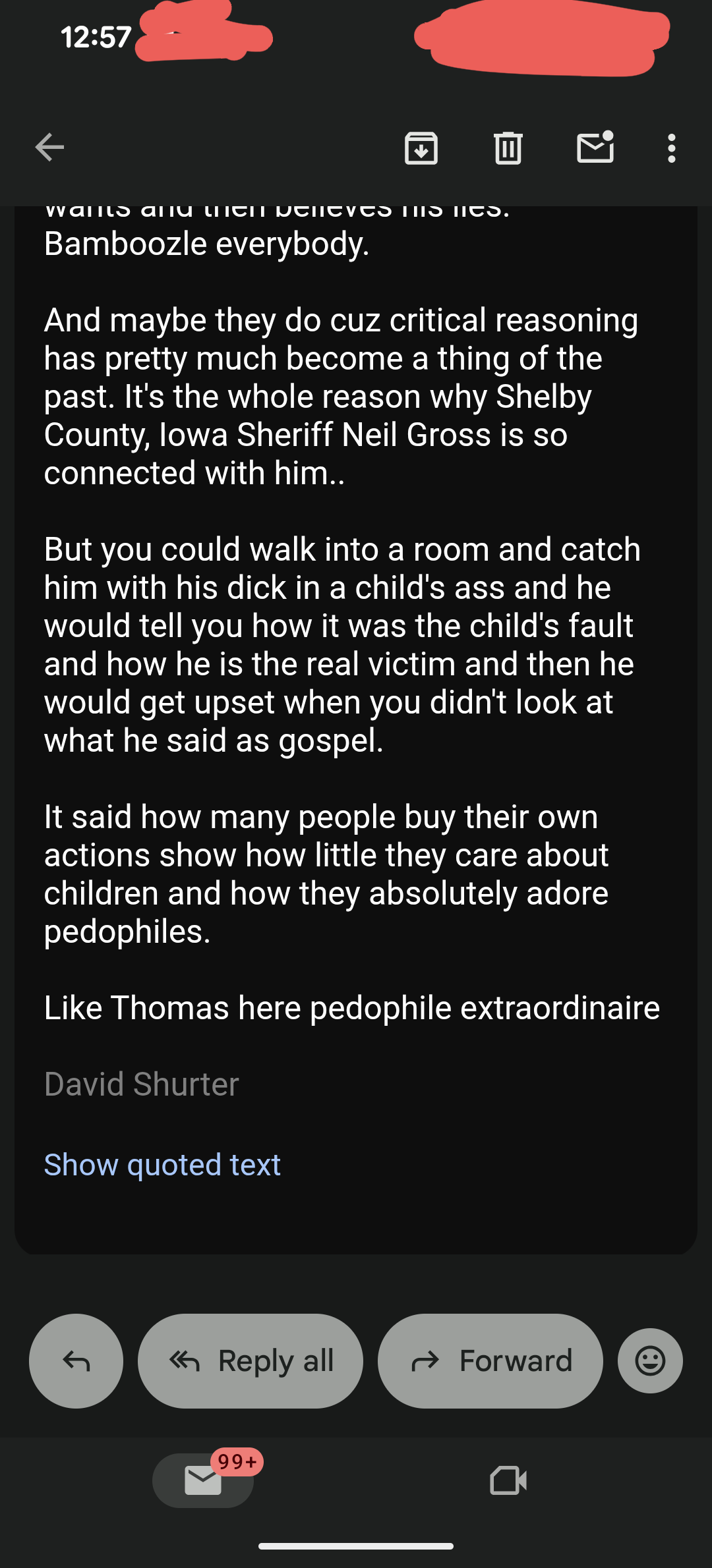Delete this email
The width and height of the screenshot is (712, 1568).
pos(508,148)
